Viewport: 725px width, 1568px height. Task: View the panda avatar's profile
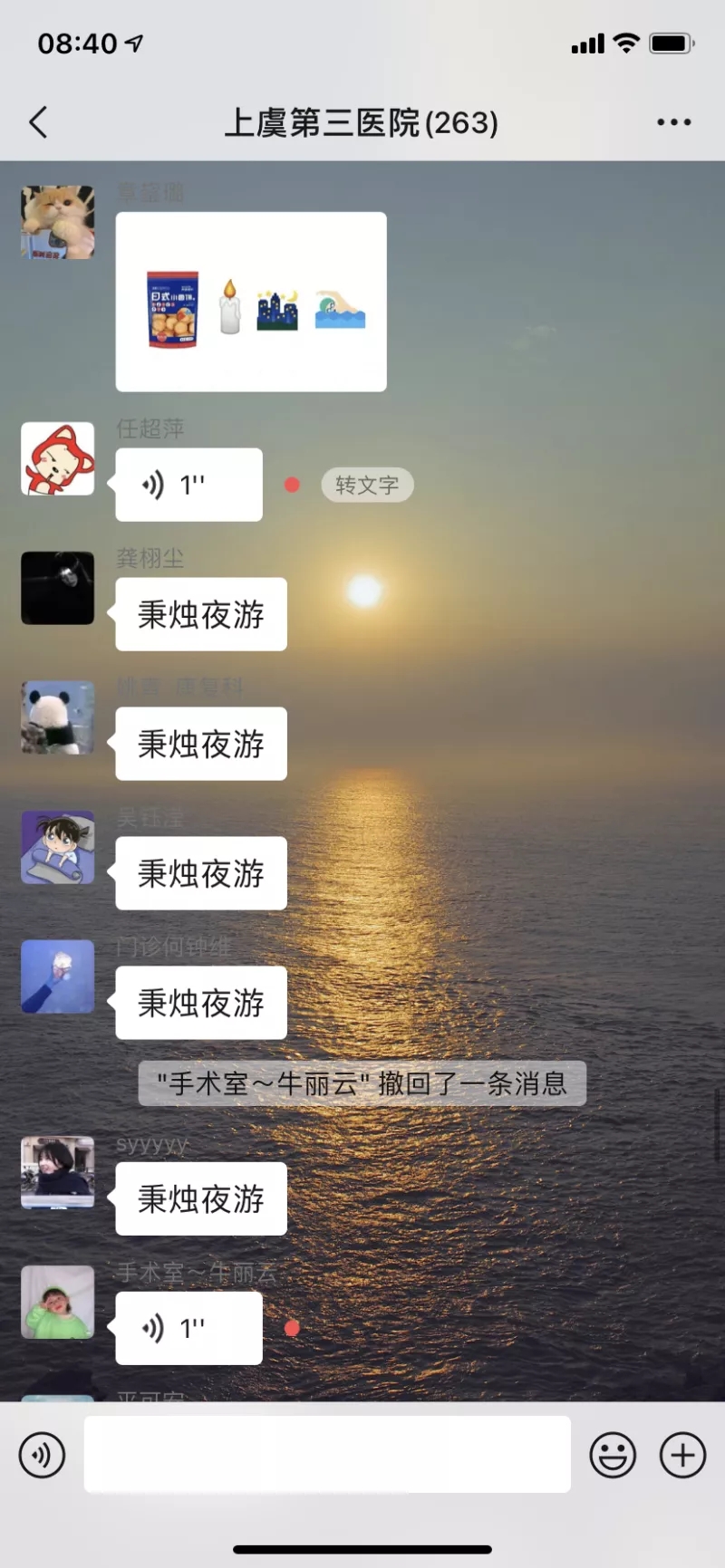(x=58, y=717)
